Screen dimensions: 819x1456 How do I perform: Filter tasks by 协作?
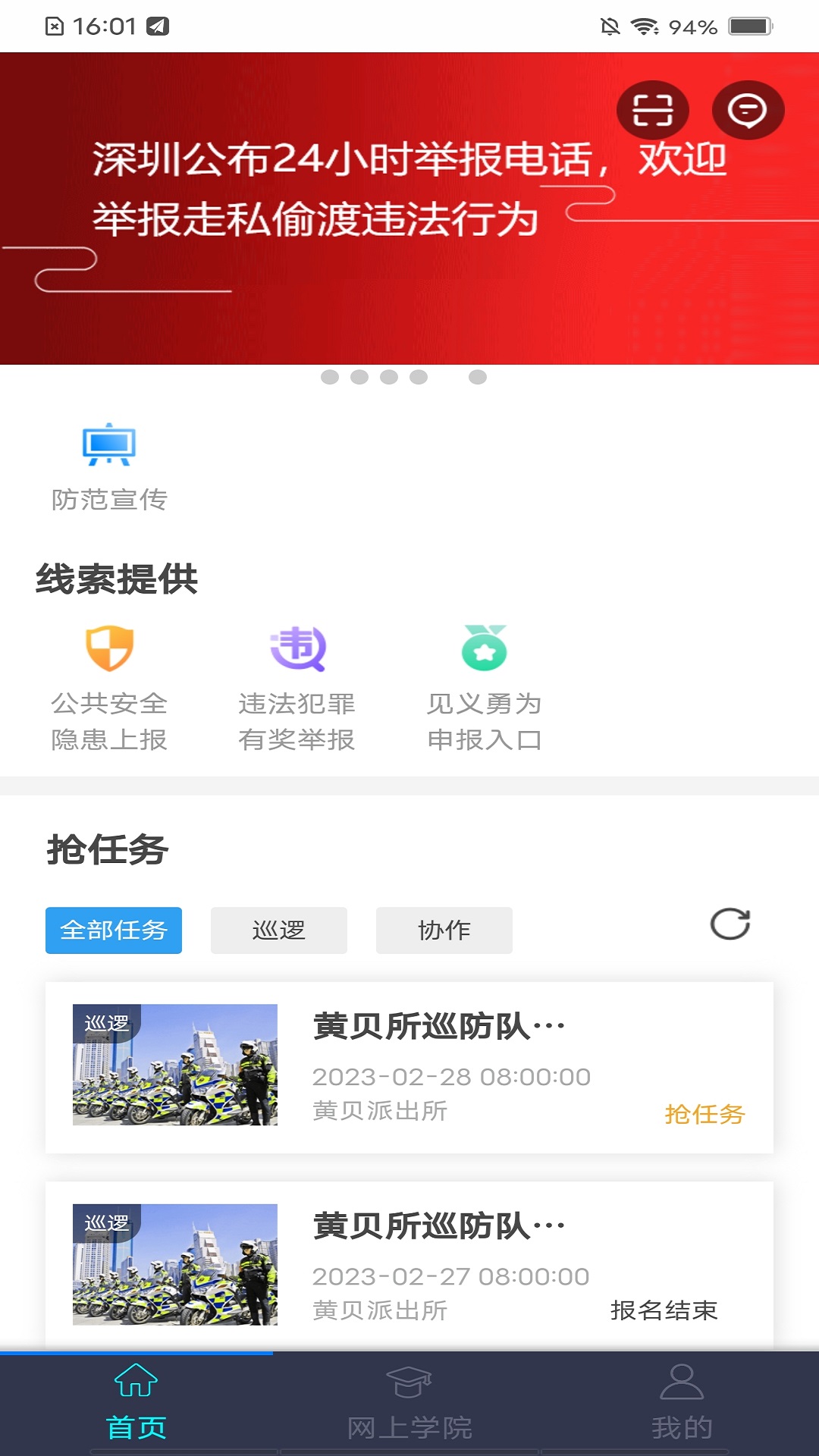(444, 930)
